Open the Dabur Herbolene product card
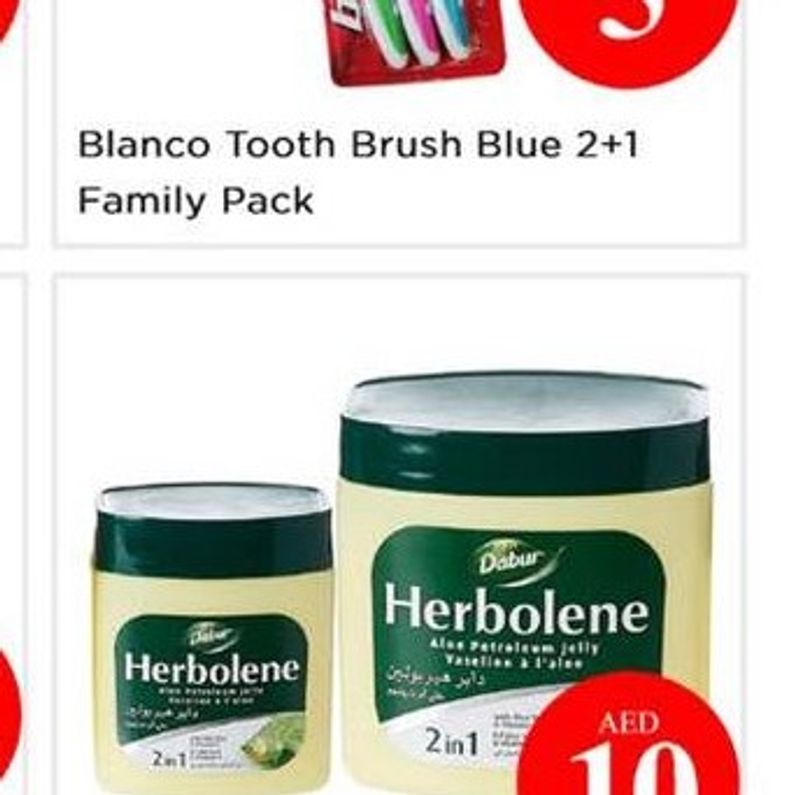Viewport: 800px width, 795px height. pyautogui.click(x=400, y=580)
